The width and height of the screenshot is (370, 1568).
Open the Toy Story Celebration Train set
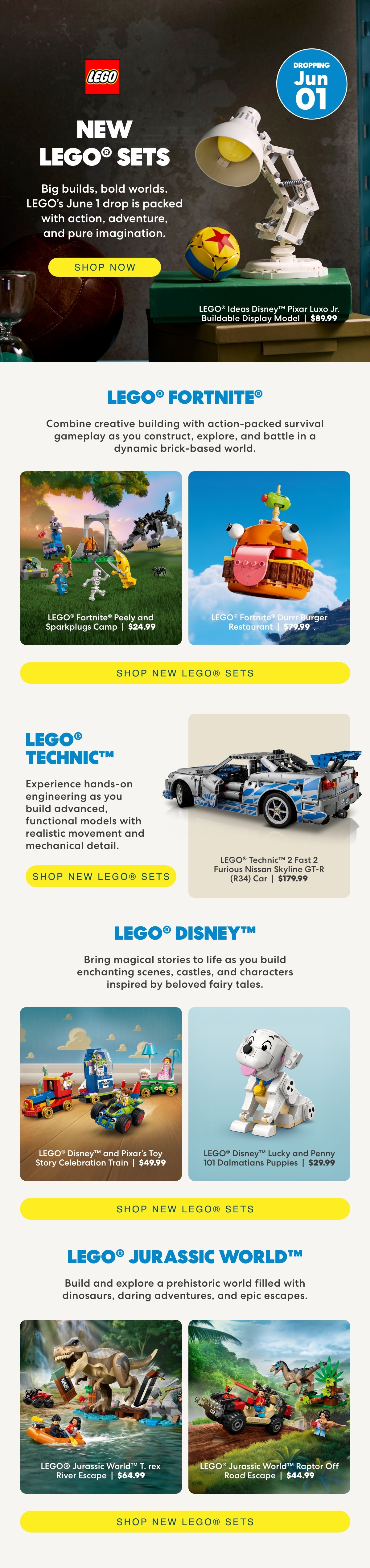[x=101, y=1093]
